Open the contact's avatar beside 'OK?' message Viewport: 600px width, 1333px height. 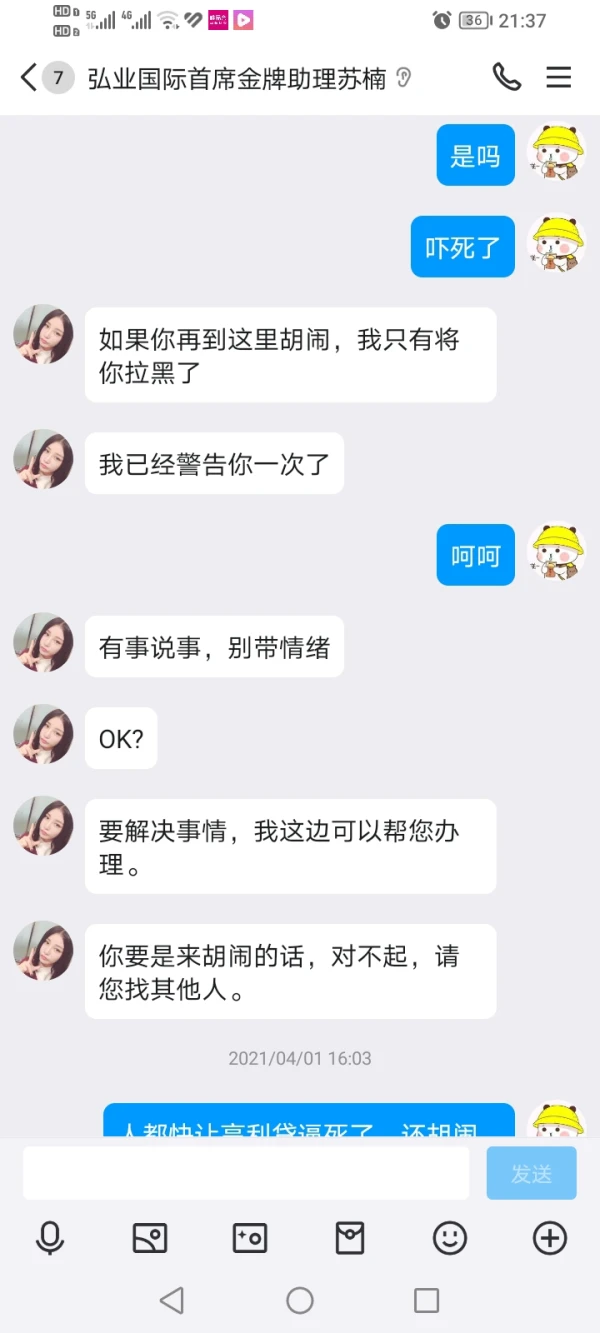tap(43, 735)
